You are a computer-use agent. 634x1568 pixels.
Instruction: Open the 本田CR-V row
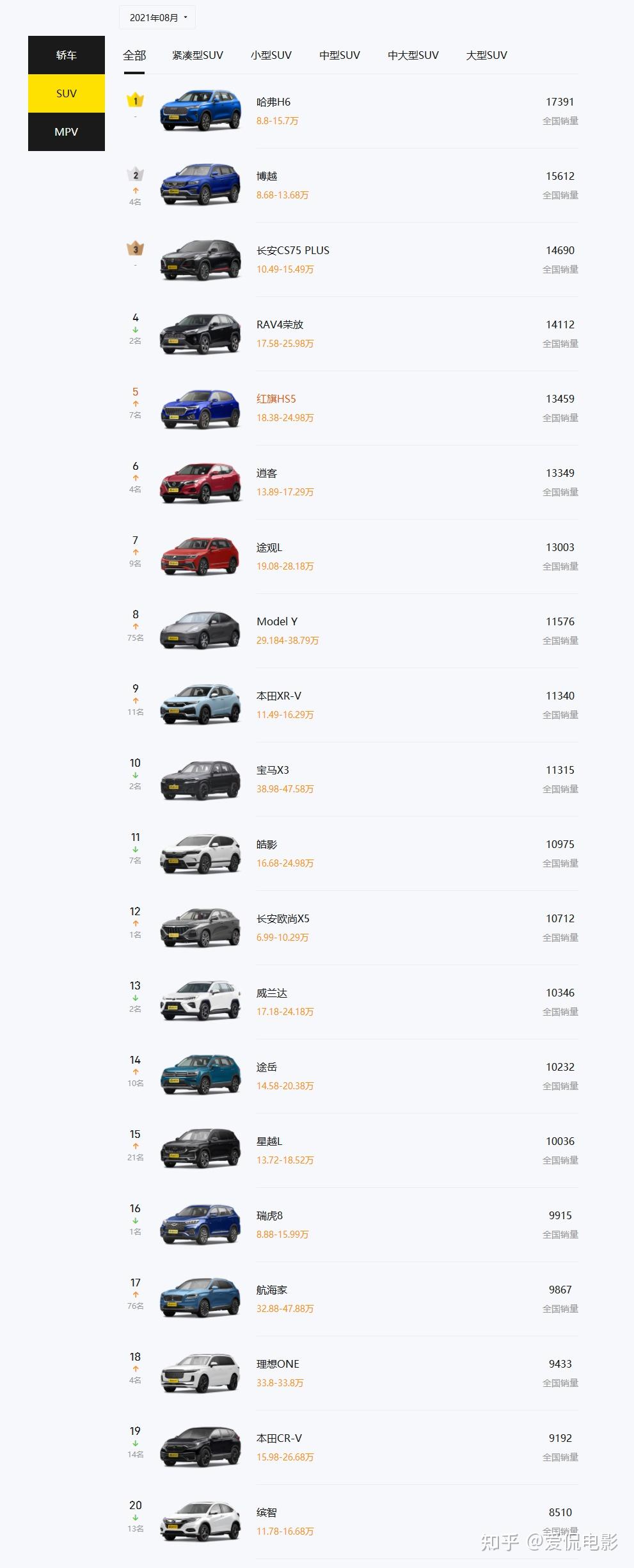pos(279,1439)
